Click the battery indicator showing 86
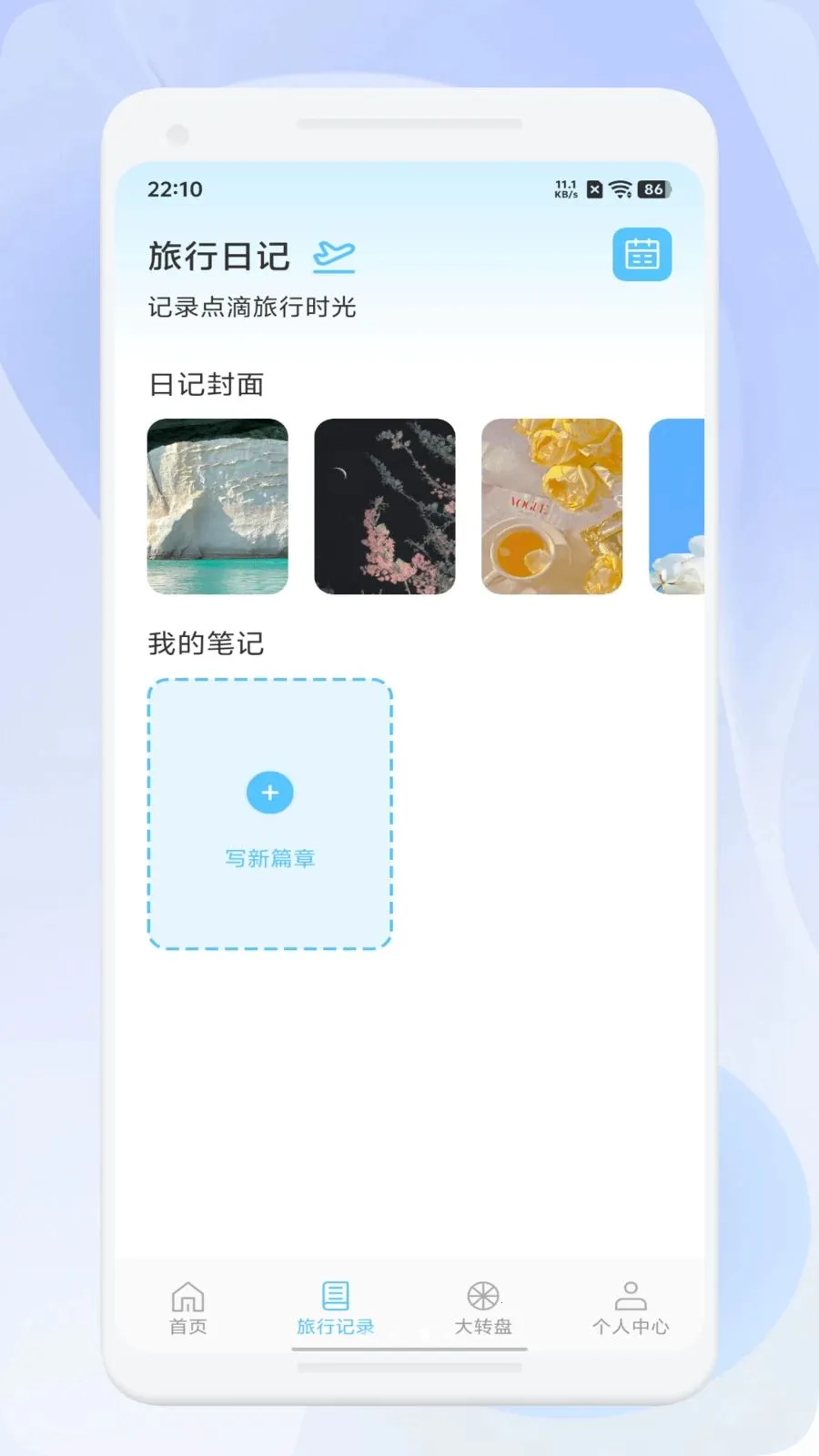The image size is (819, 1456). [653, 188]
